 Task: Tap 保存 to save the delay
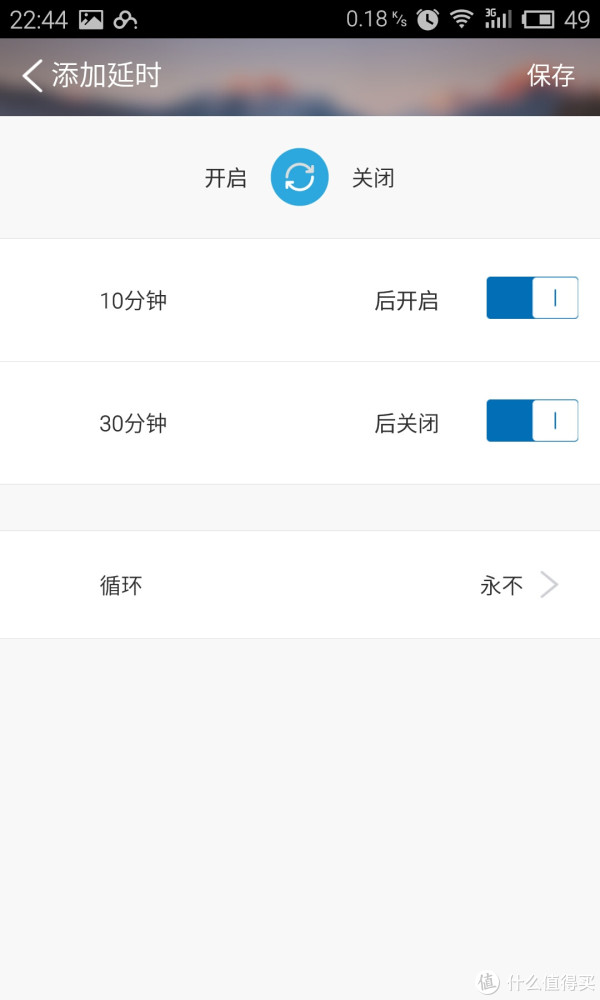(x=550, y=75)
